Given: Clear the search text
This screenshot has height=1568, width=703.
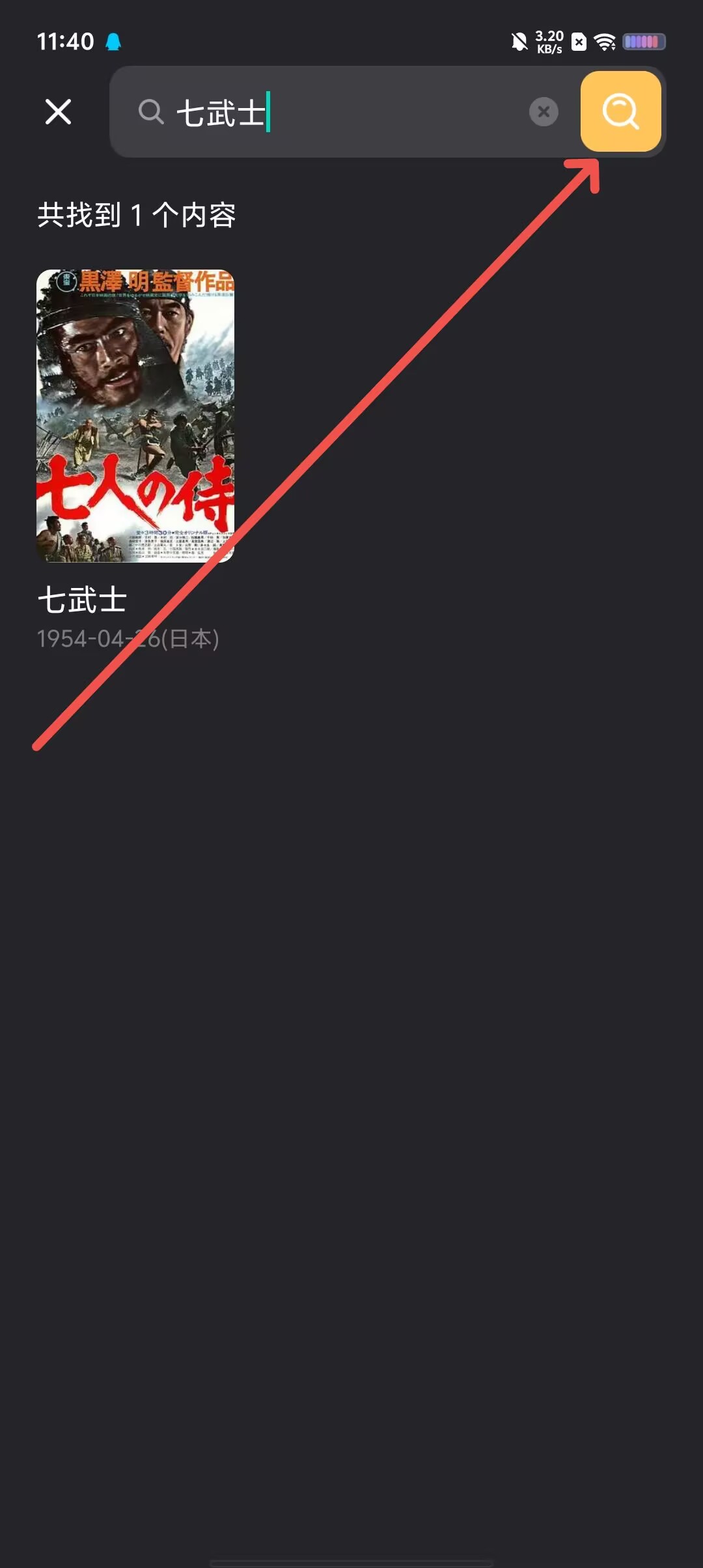Looking at the screenshot, I should pyautogui.click(x=544, y=112).
